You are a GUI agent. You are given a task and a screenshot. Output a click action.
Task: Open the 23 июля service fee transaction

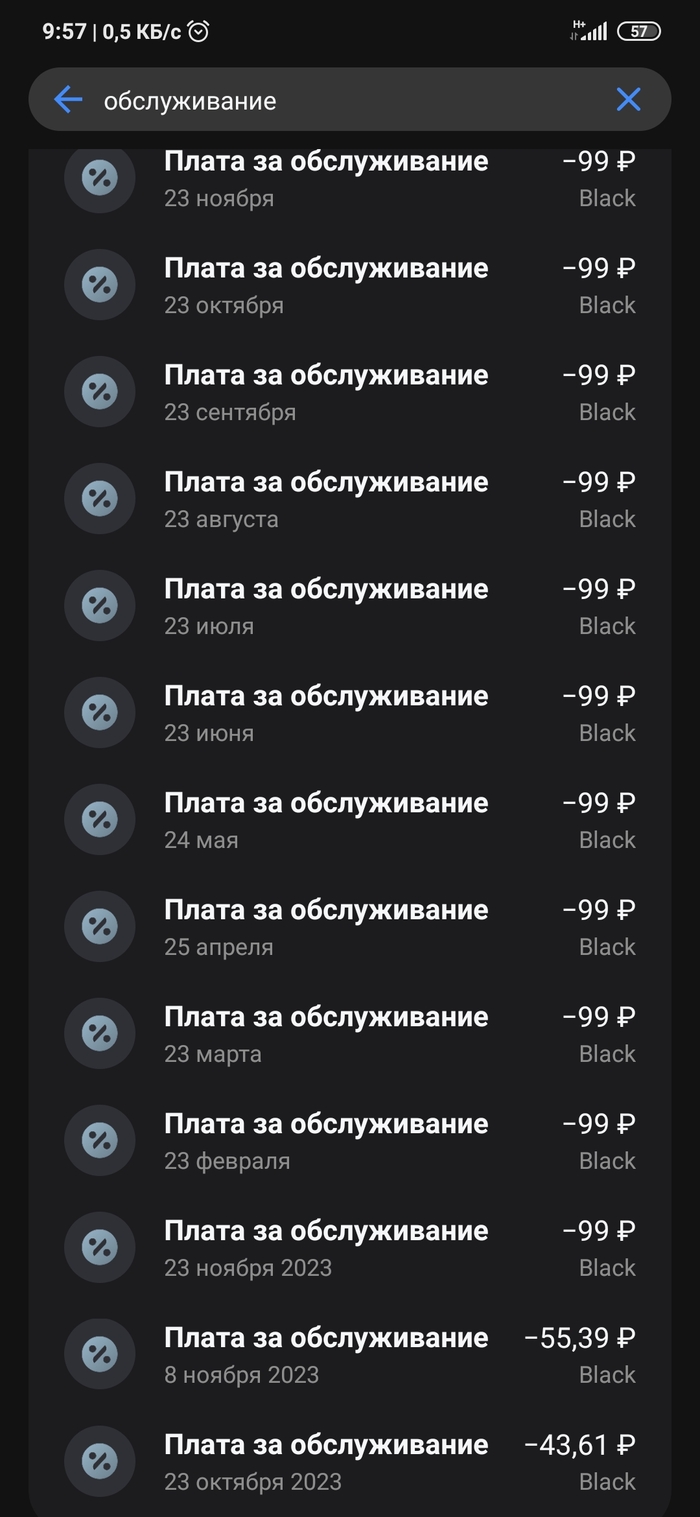tap(350, 607)
